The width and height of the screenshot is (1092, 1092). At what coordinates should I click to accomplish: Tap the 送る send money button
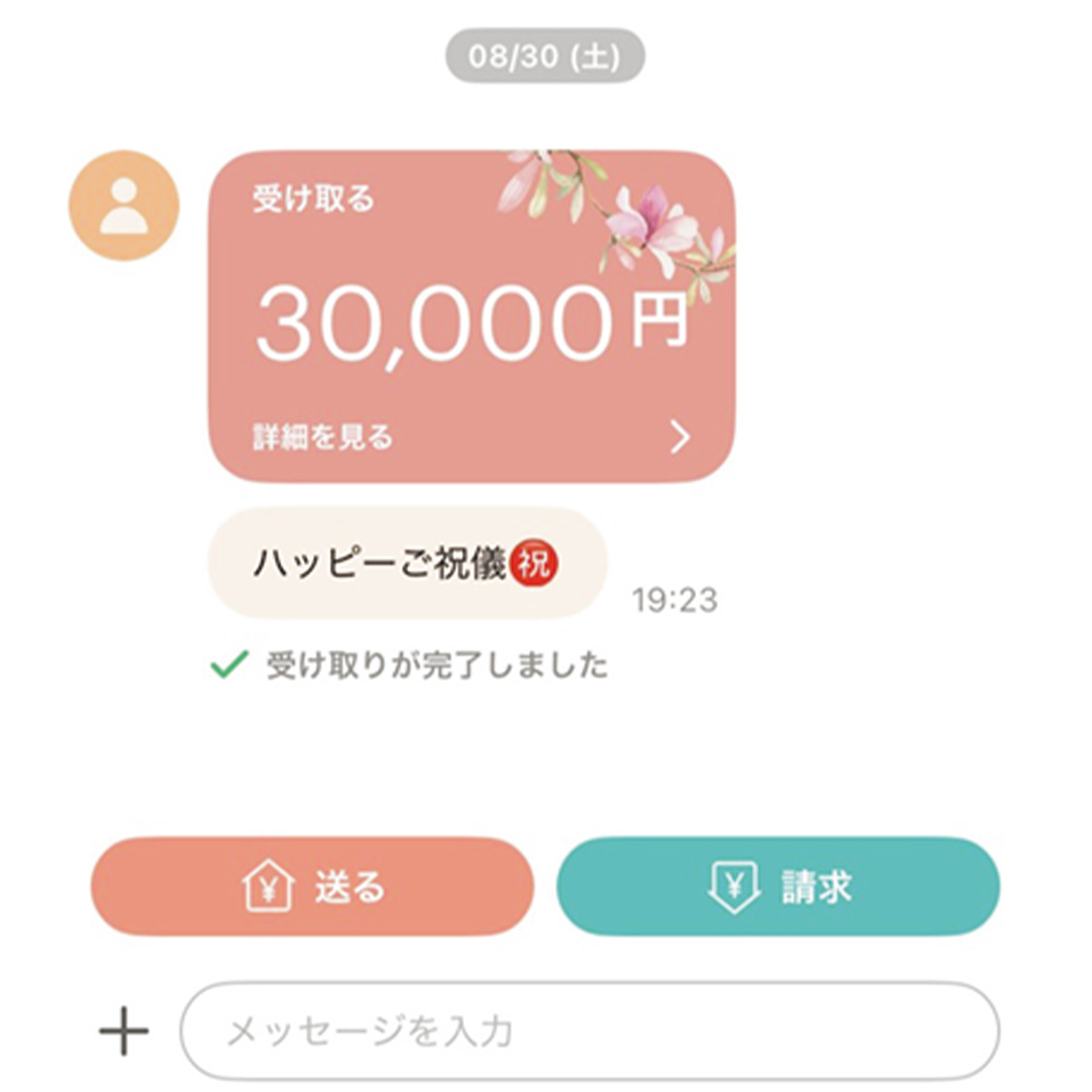click(312, 886)
